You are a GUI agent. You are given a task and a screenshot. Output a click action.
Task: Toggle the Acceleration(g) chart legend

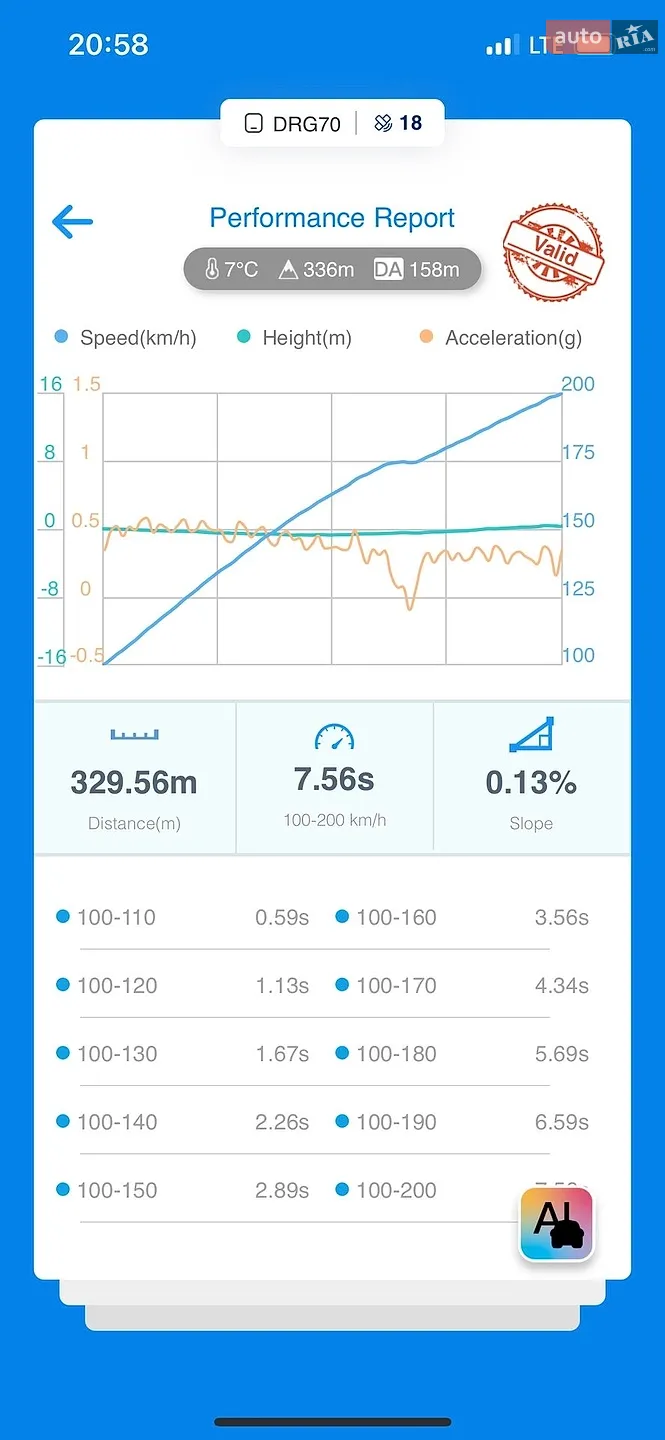pyautogui.click(x=500, y=338)
